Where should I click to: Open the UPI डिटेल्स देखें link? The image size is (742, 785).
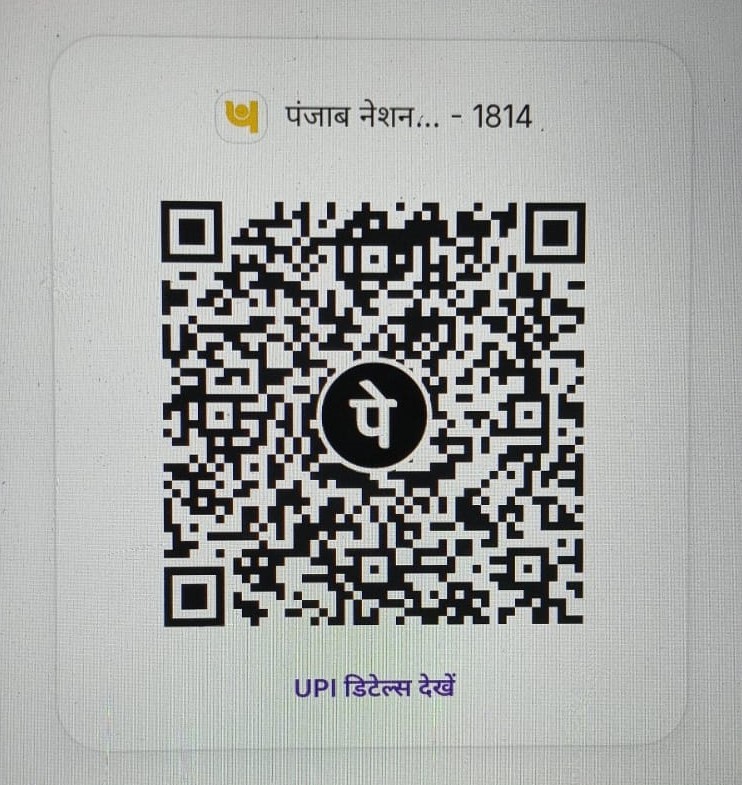[x=375, y=688]
